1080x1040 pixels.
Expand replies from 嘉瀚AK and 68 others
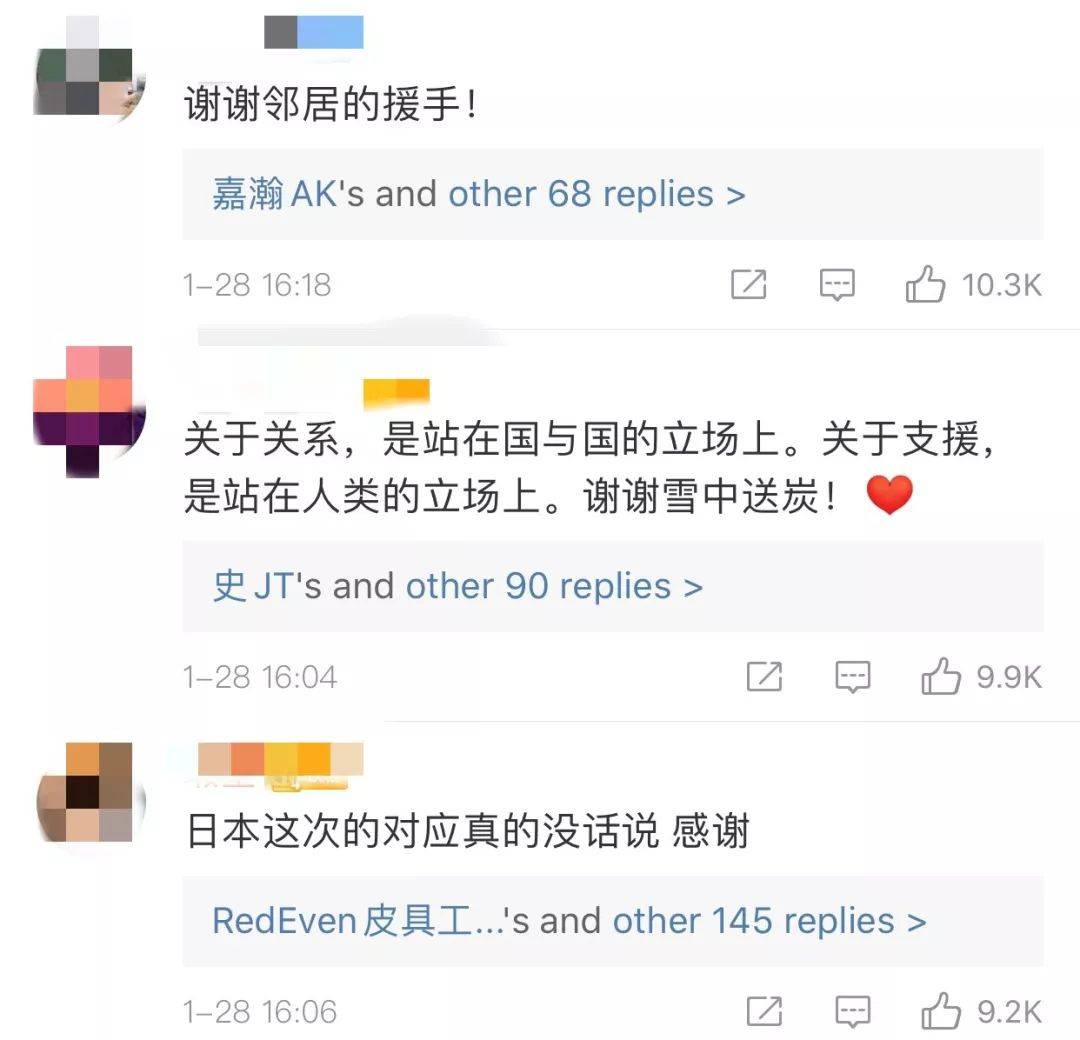(478, 194)
